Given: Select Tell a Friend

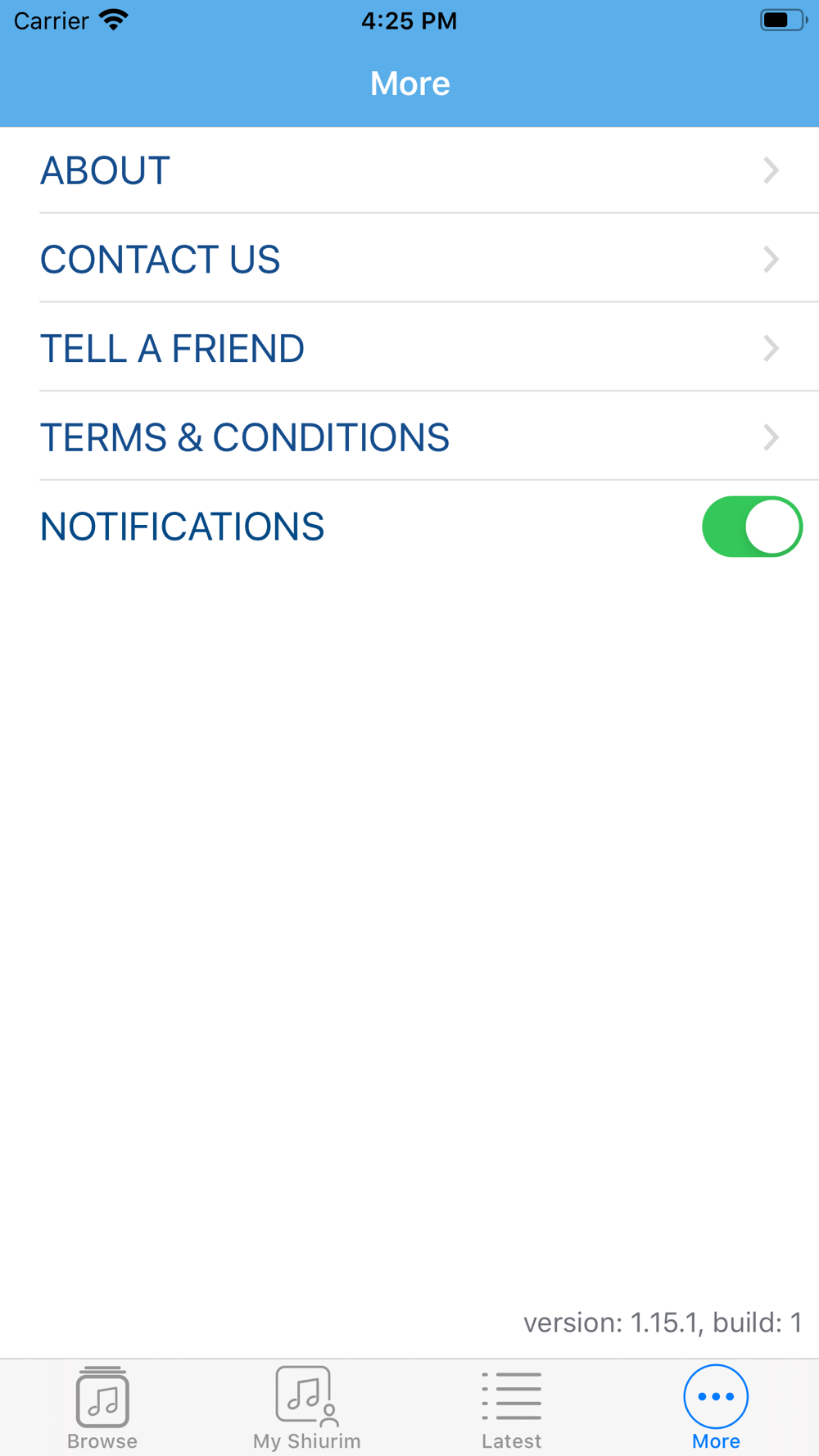Looking at the screenshot, I should tap(409, 348).
